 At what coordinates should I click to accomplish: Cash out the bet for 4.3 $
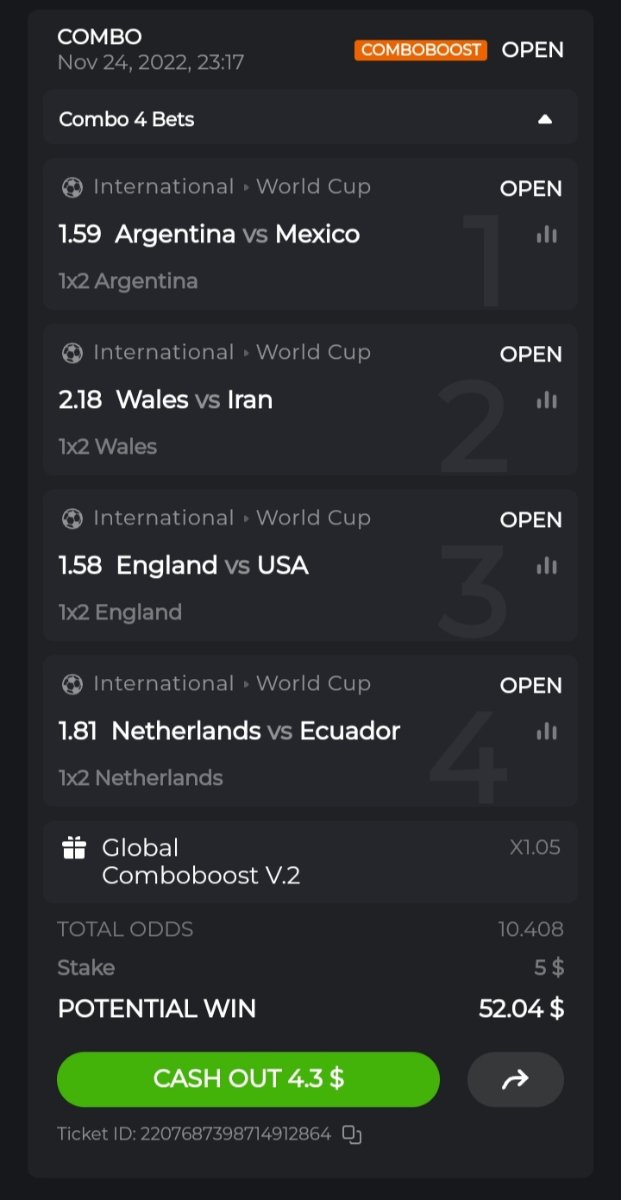[x=248, y=1079]
